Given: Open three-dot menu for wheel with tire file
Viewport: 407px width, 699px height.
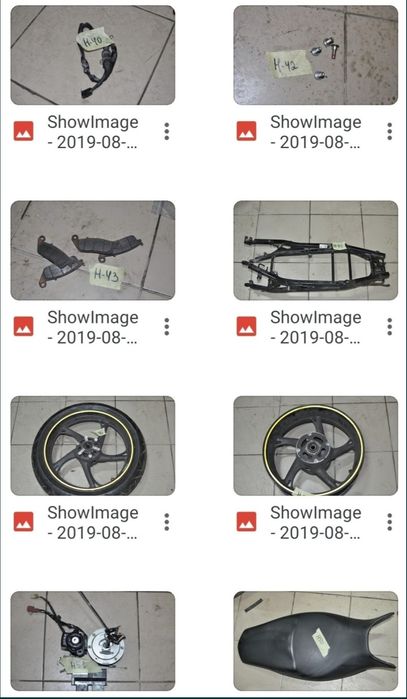Looking at the screenshot, I should (167, 522).
